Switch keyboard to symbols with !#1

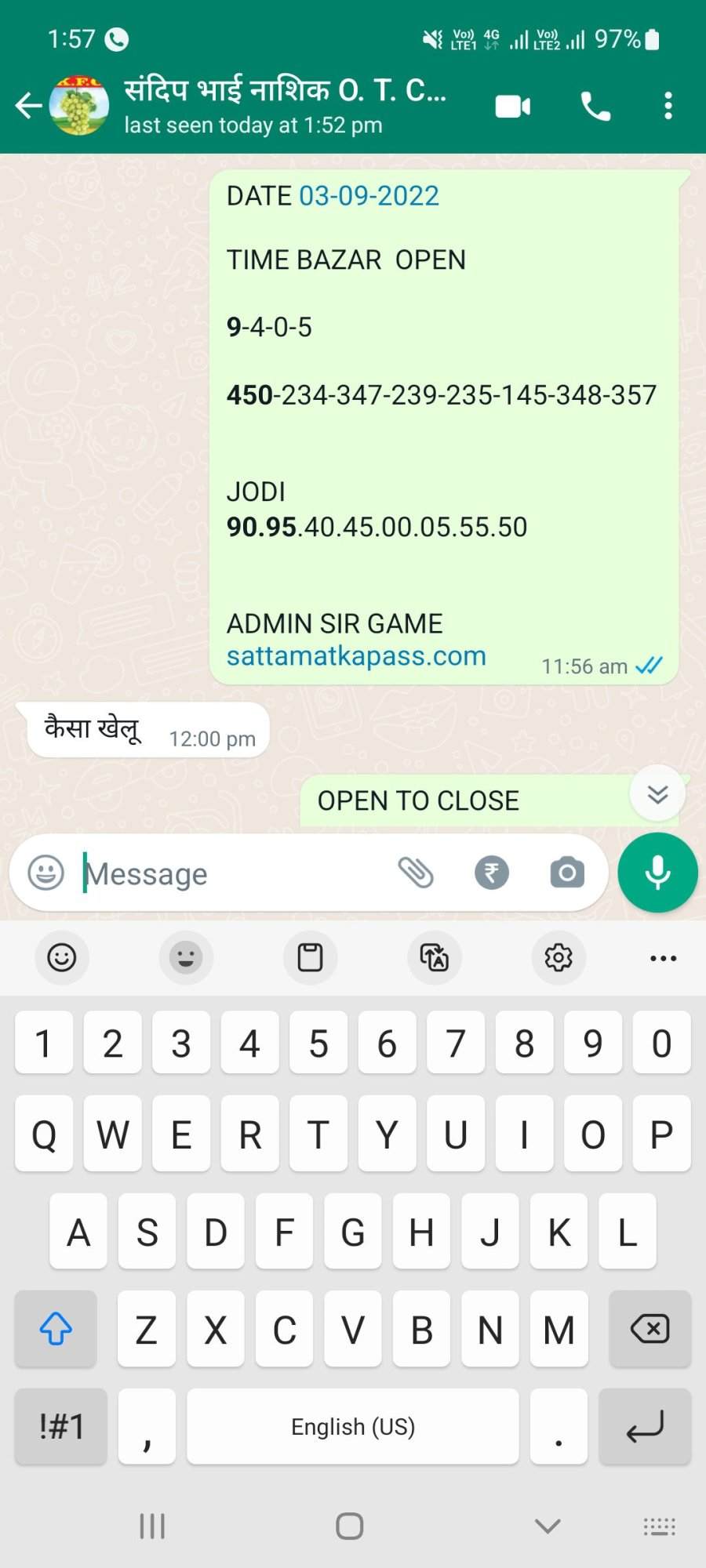[61, 1426]
